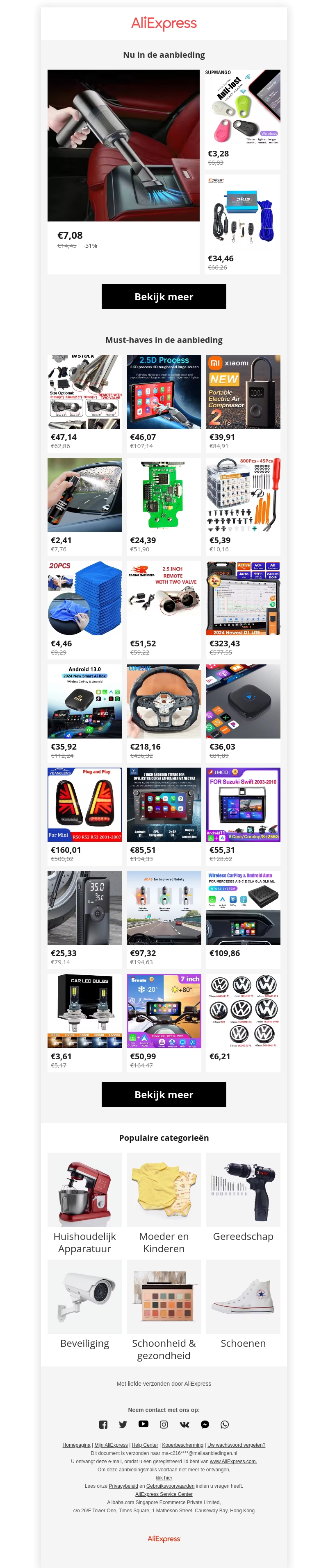Open AliExpress Facebook page icon
Viewport: 328px width, 1568px height.
click(103, 1424)
